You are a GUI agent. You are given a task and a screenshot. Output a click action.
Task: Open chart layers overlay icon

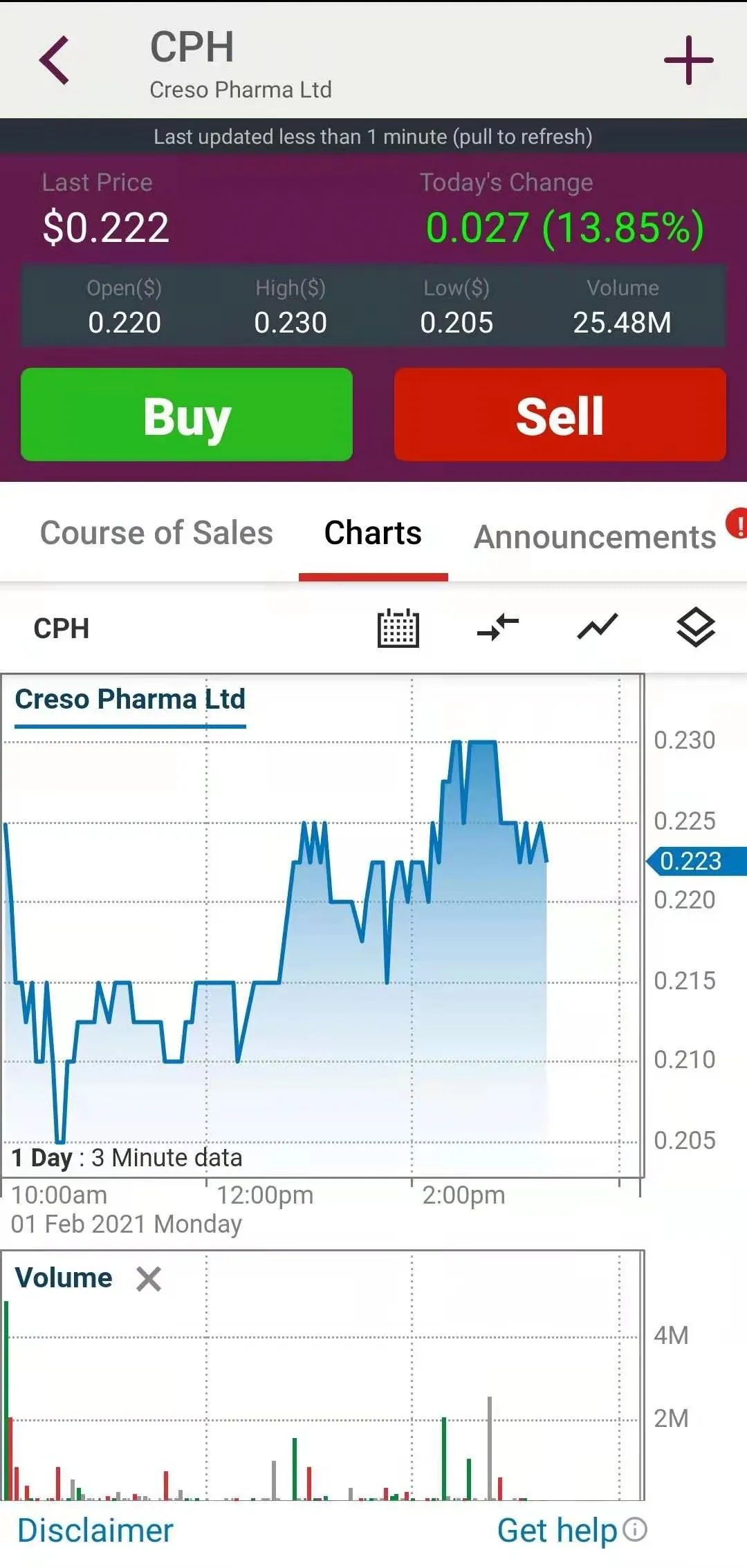click(696, 628)
